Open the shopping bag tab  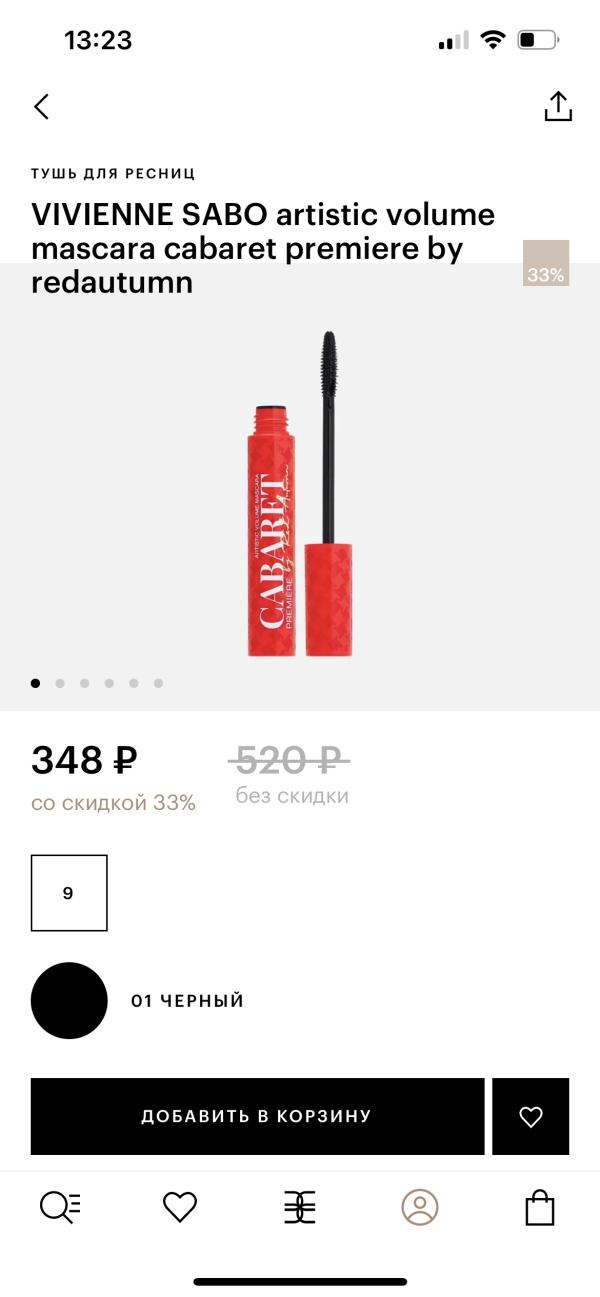pyautogui.click(x=540, y=1207)
